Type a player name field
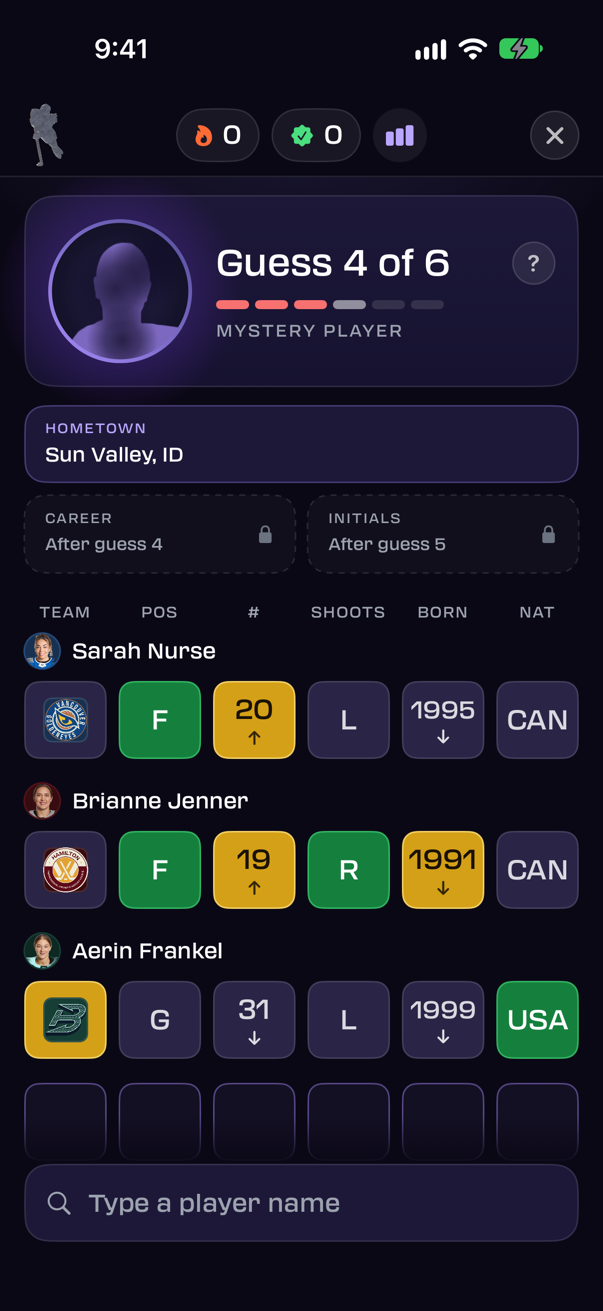 (x=301, y=1203)
